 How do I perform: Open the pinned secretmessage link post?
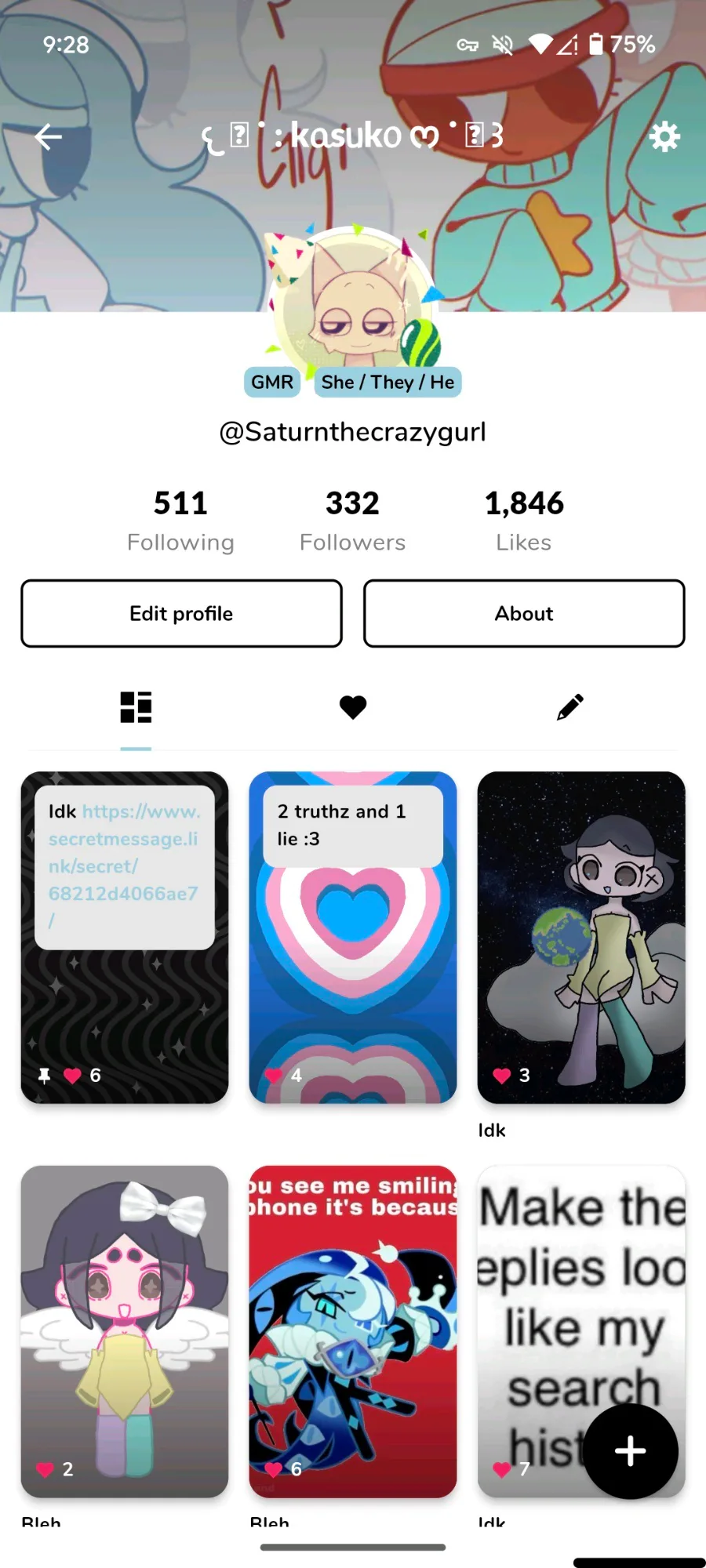pos(125,938)
